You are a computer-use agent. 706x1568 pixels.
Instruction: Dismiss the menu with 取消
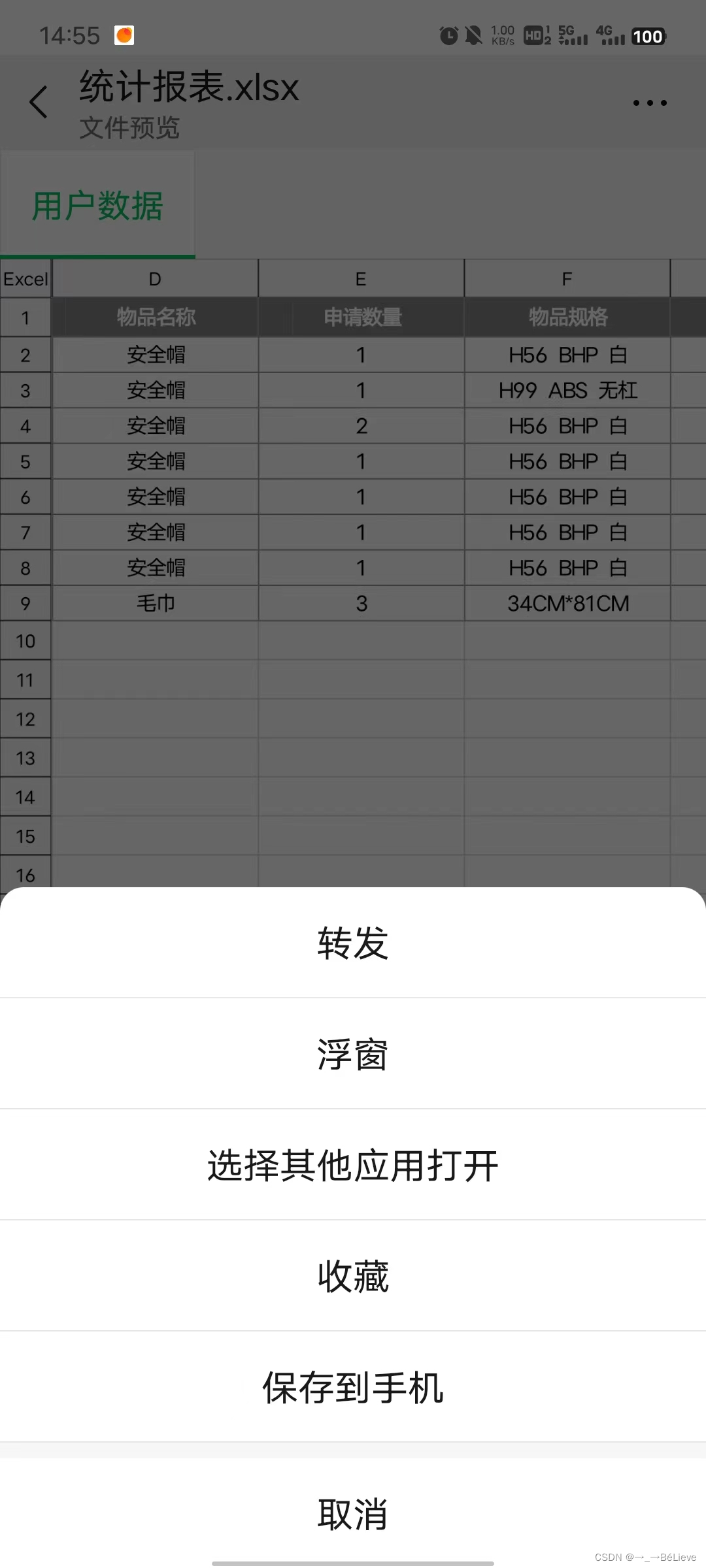[x=353, y=1514]
